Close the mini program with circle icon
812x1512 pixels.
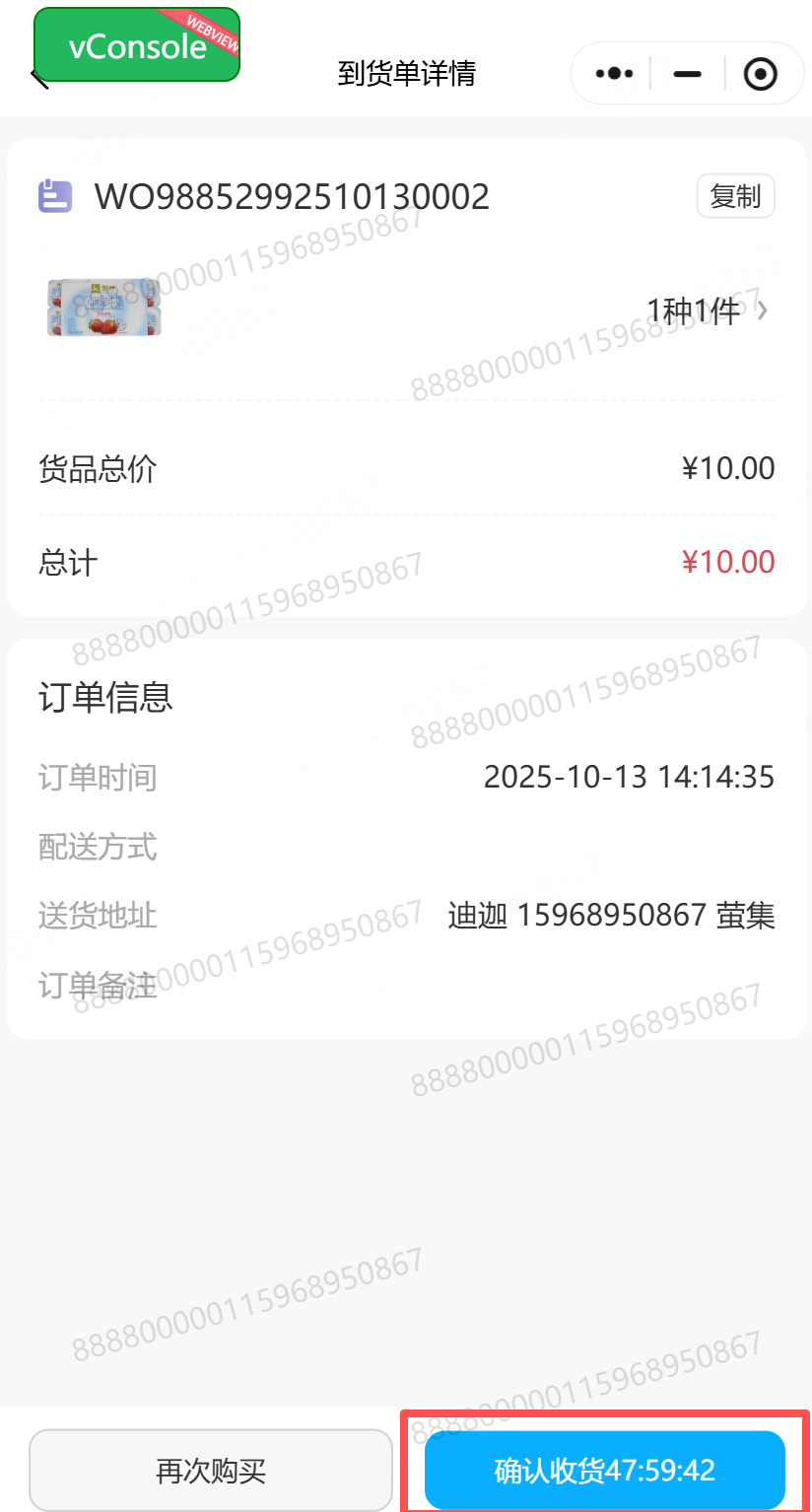[x=760, y=73]
